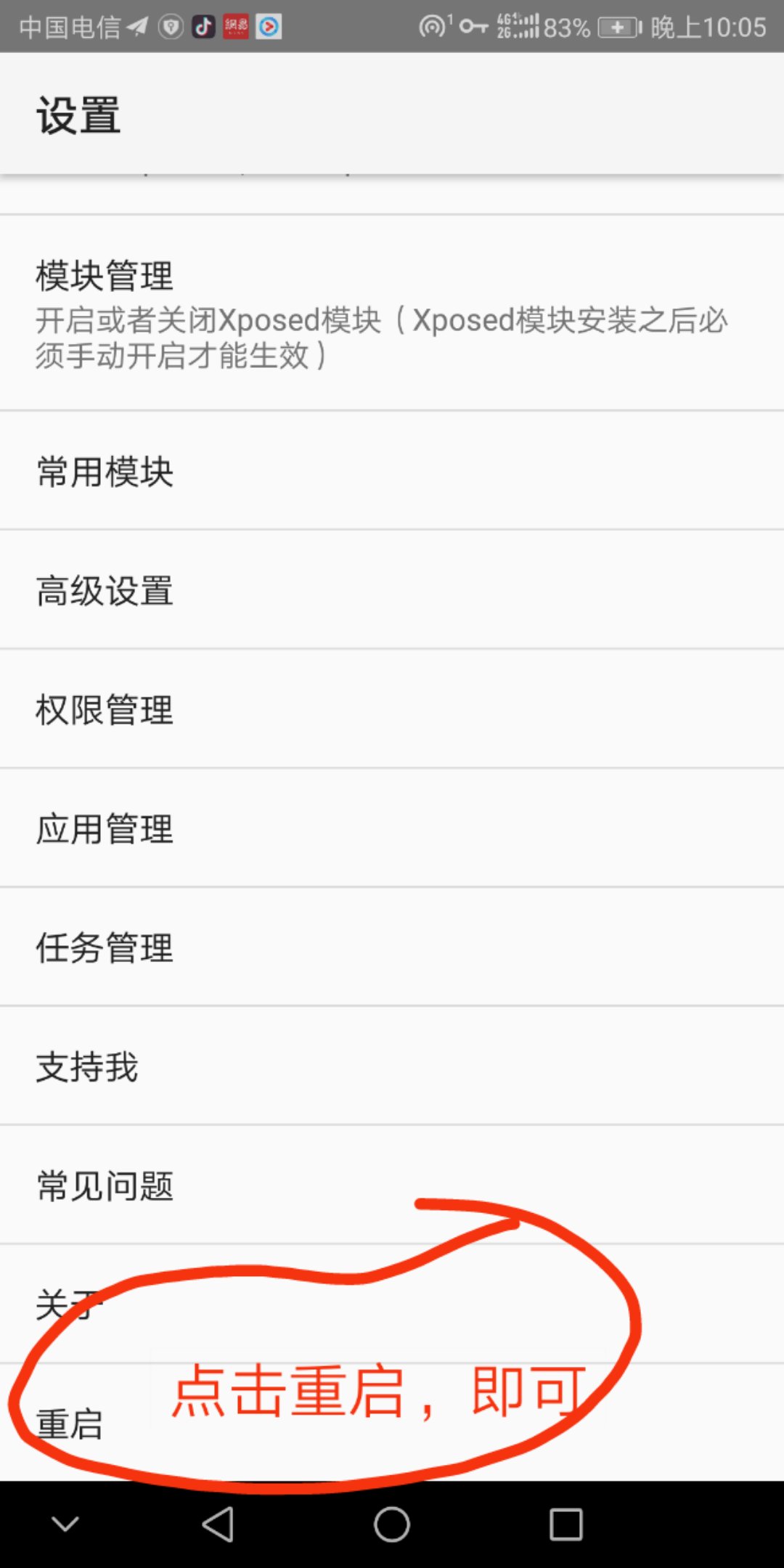Screen dimensions: 784x1568
Task: Open the 支持我 row
Action: [392, 1066]
